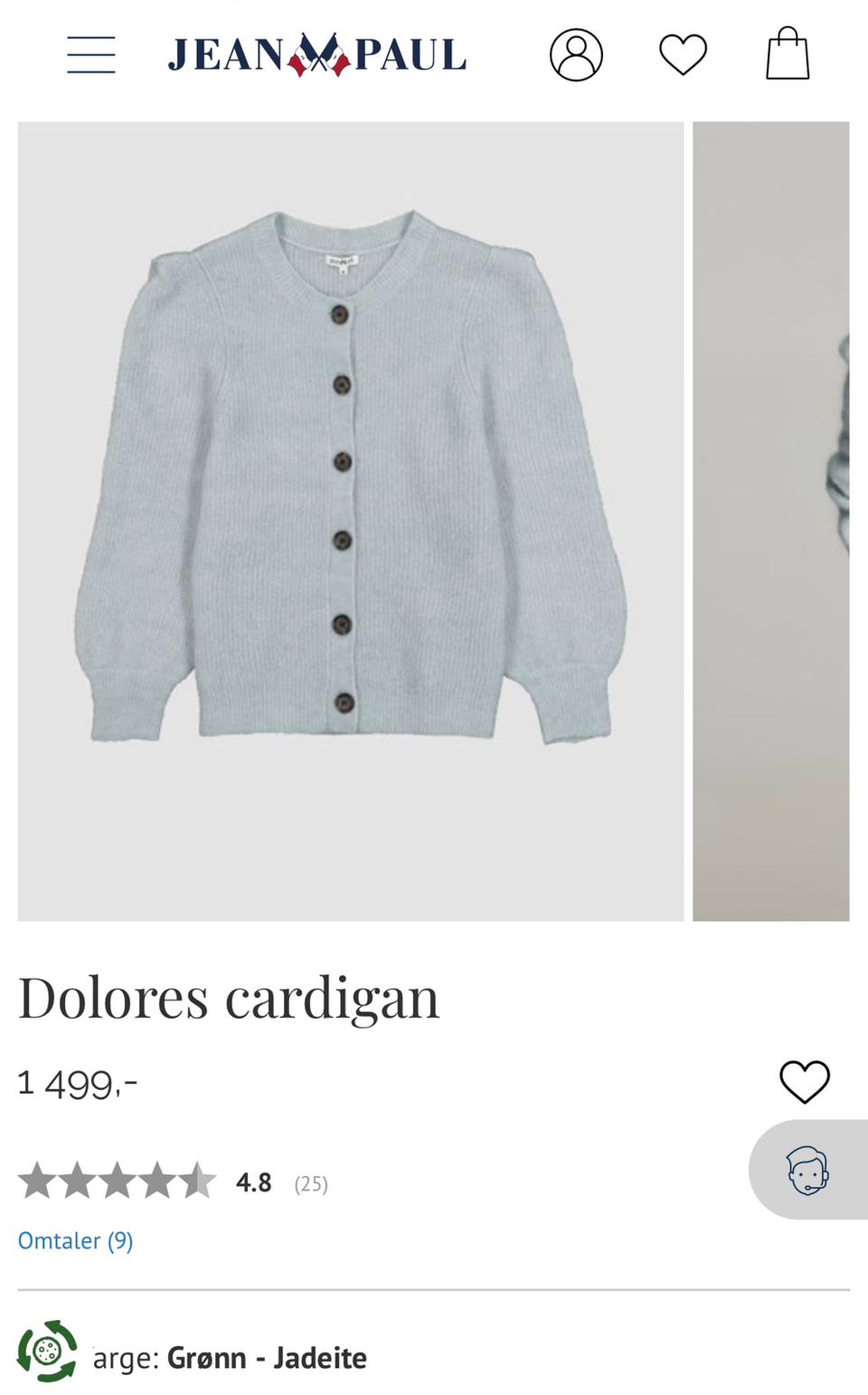This screenshot has height=1395, width=868.
Task: Open the account profile icon
Action: pyautogui.click(x=576, y=54)
